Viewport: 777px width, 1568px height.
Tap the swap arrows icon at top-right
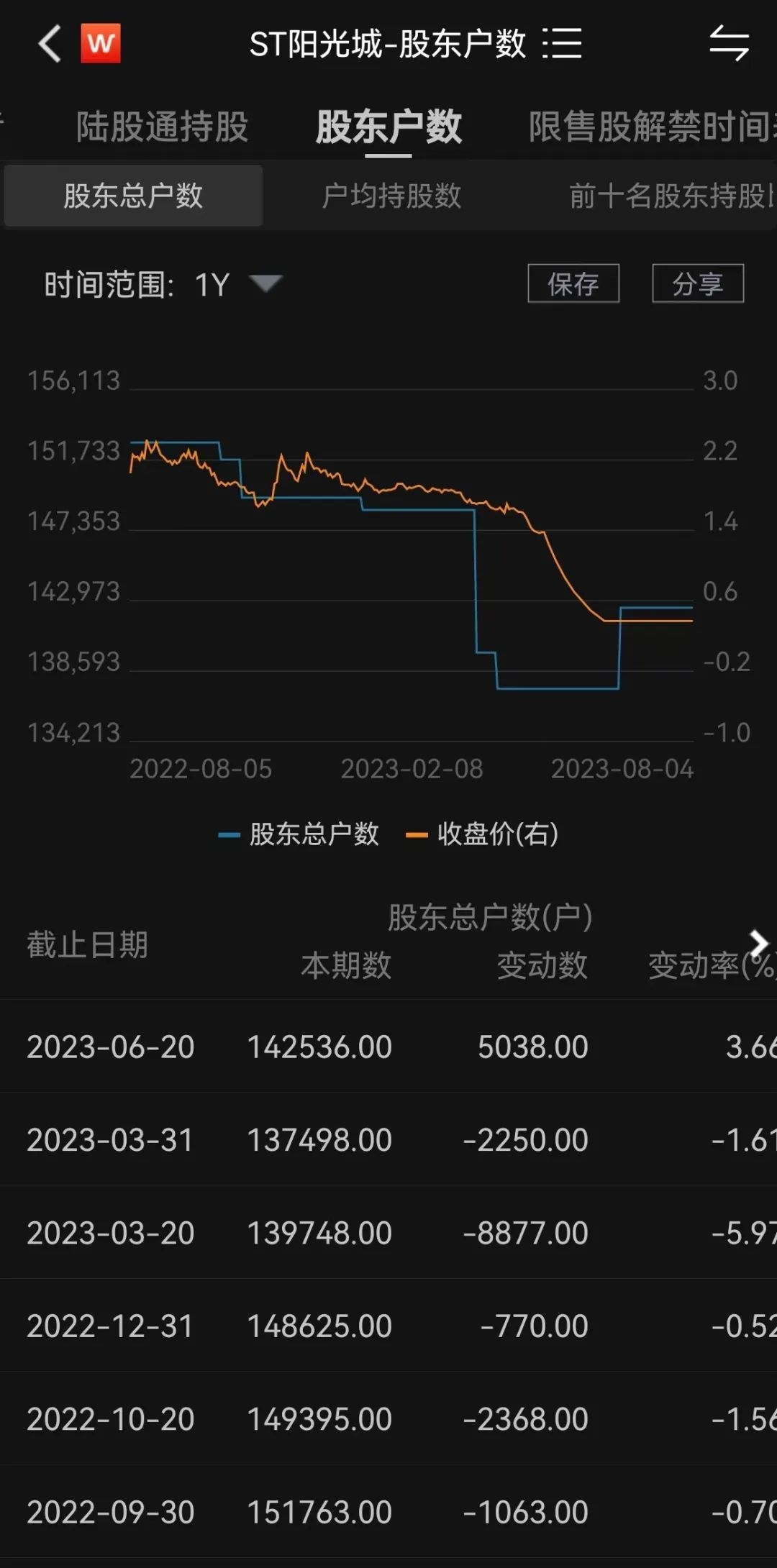pos(729,43)
